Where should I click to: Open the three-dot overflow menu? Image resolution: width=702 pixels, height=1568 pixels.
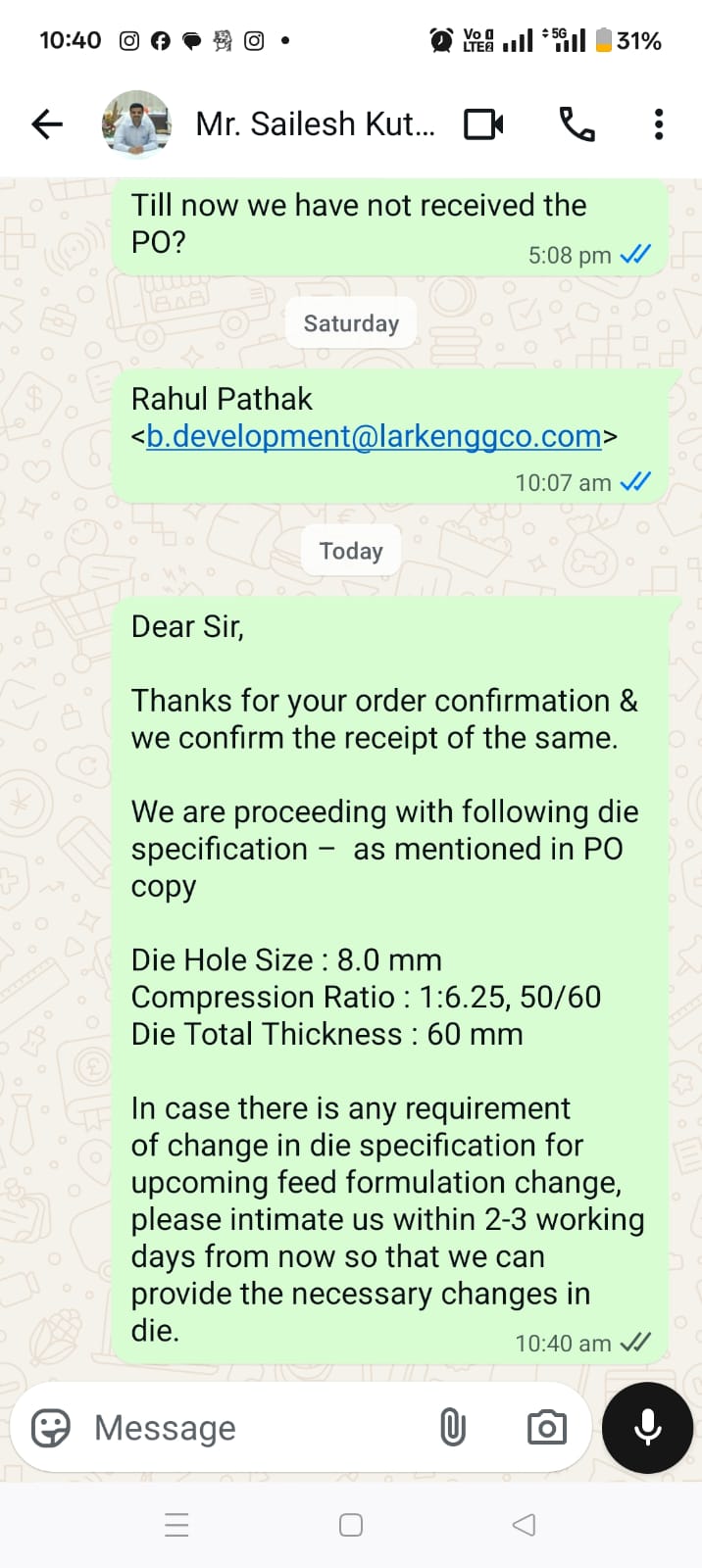click(x=659, y=124)
